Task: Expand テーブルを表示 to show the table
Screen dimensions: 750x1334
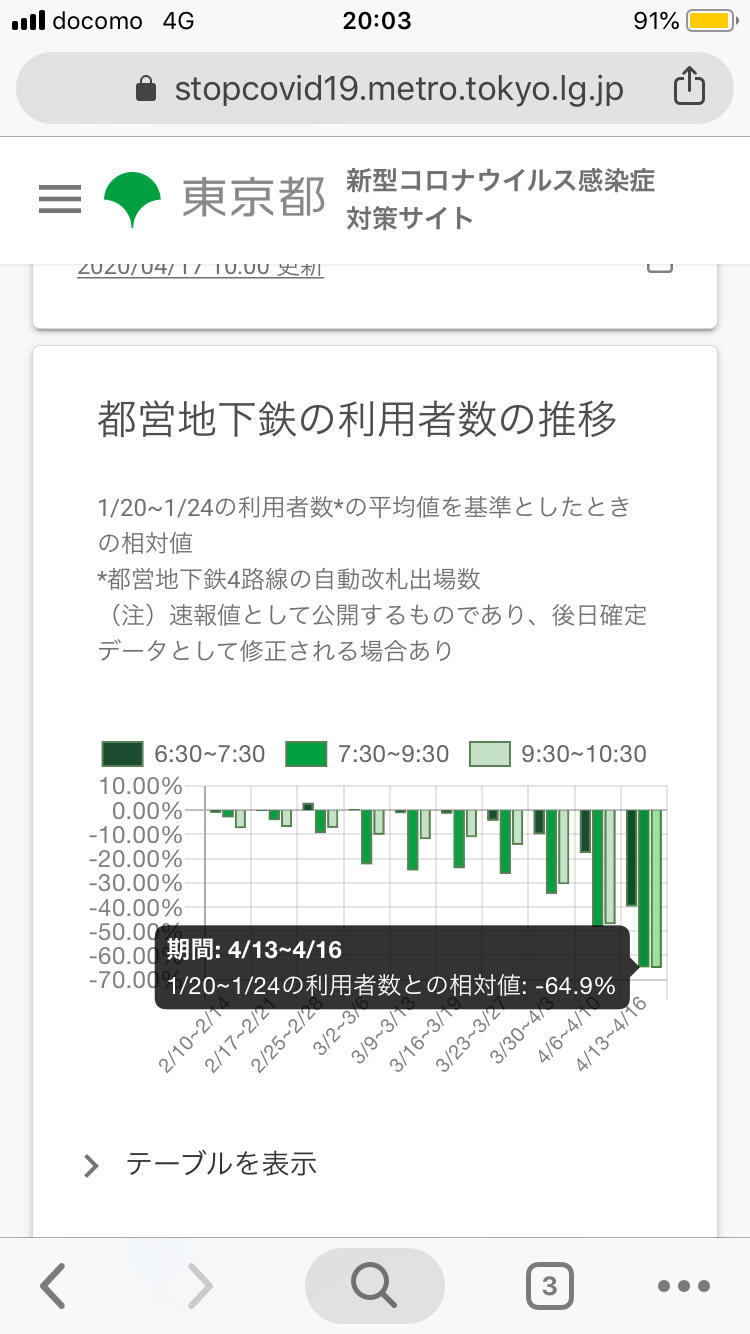Action: (201, 1164)
